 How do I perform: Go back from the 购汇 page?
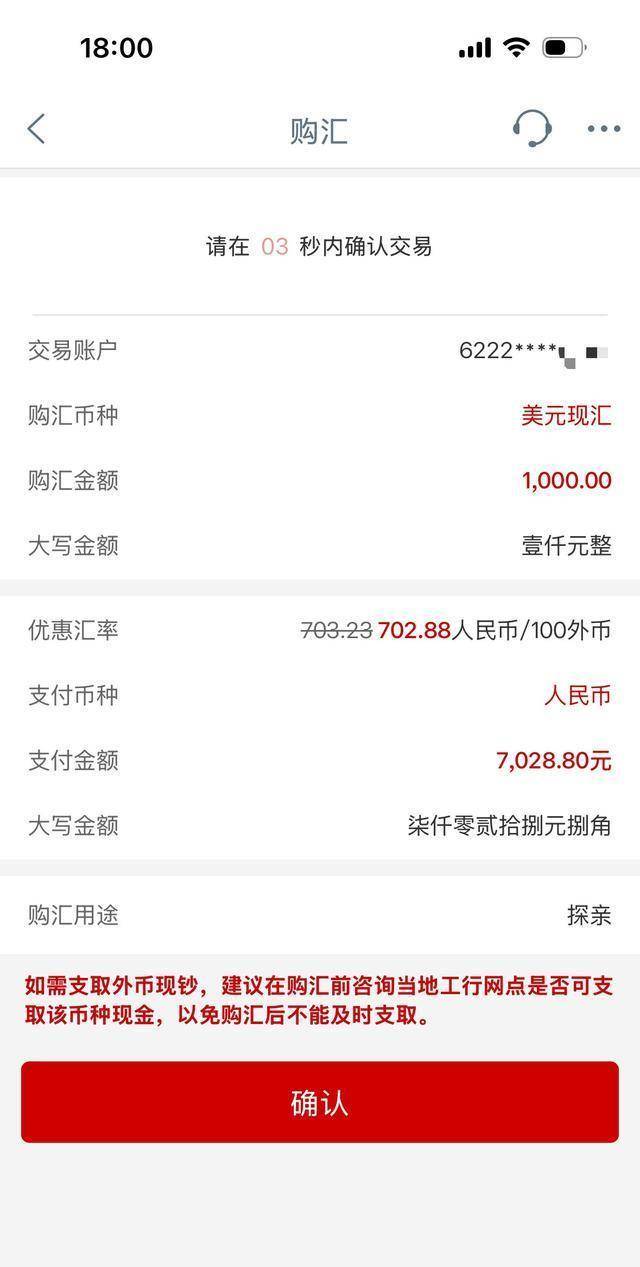[36, 129]
